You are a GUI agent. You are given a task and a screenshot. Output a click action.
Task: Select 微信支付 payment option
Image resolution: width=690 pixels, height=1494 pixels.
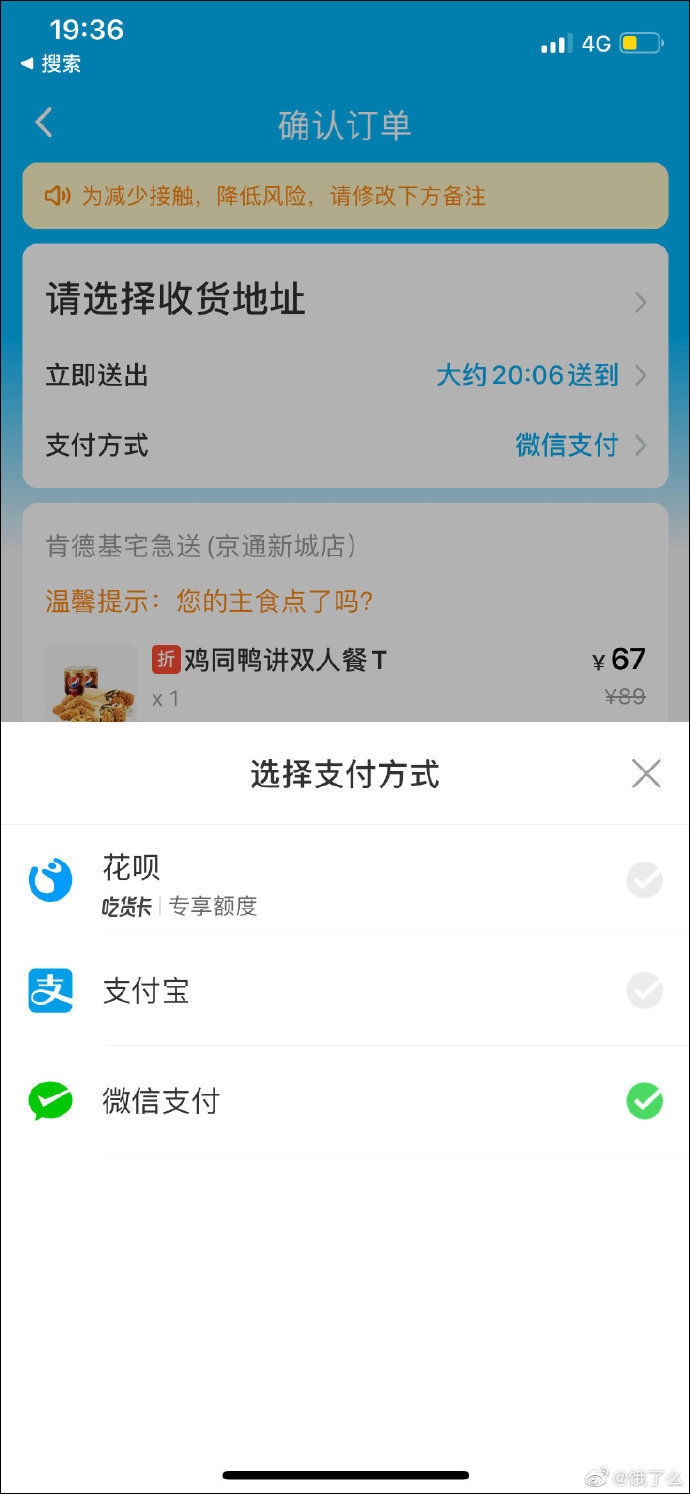tap(345, 1101)
